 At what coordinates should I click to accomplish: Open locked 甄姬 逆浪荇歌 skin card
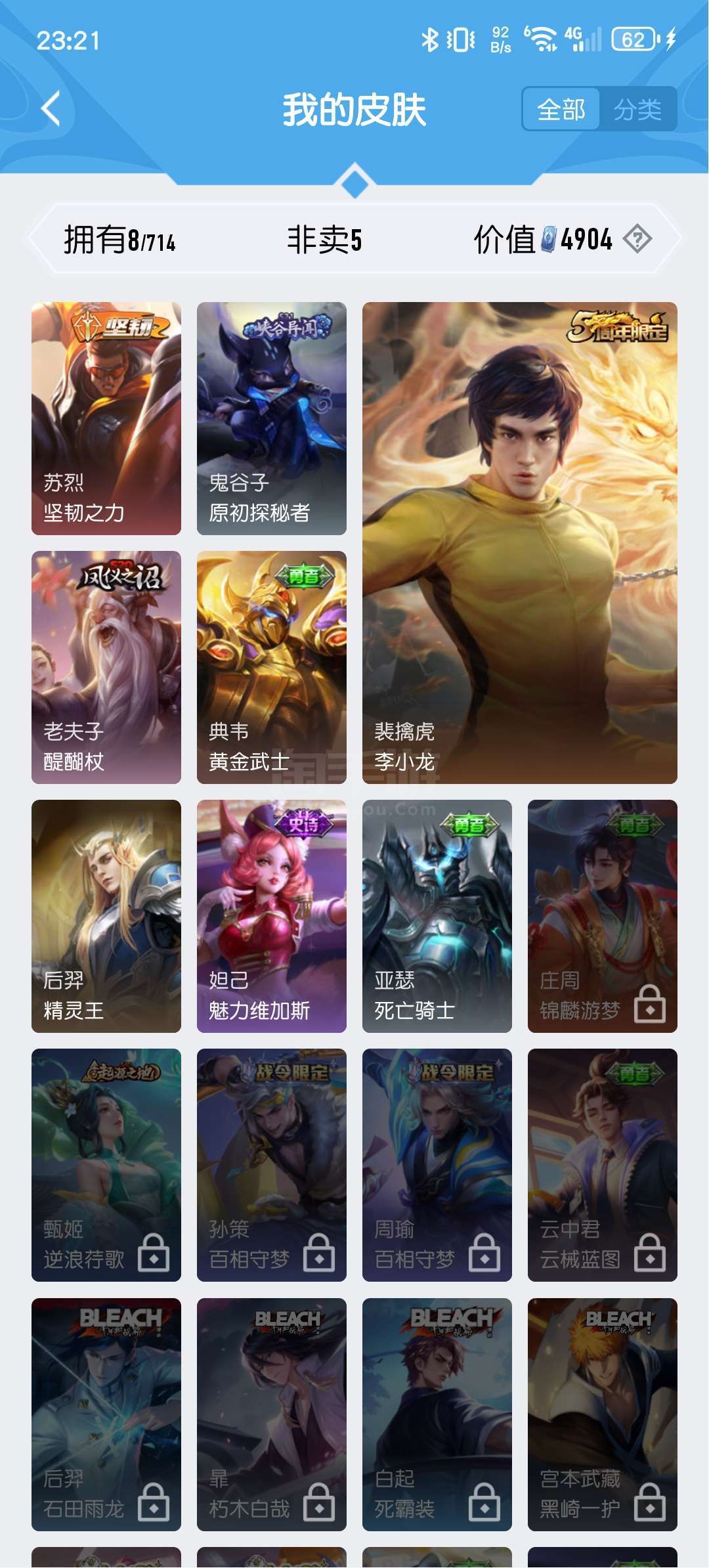tap(106, 1165)
